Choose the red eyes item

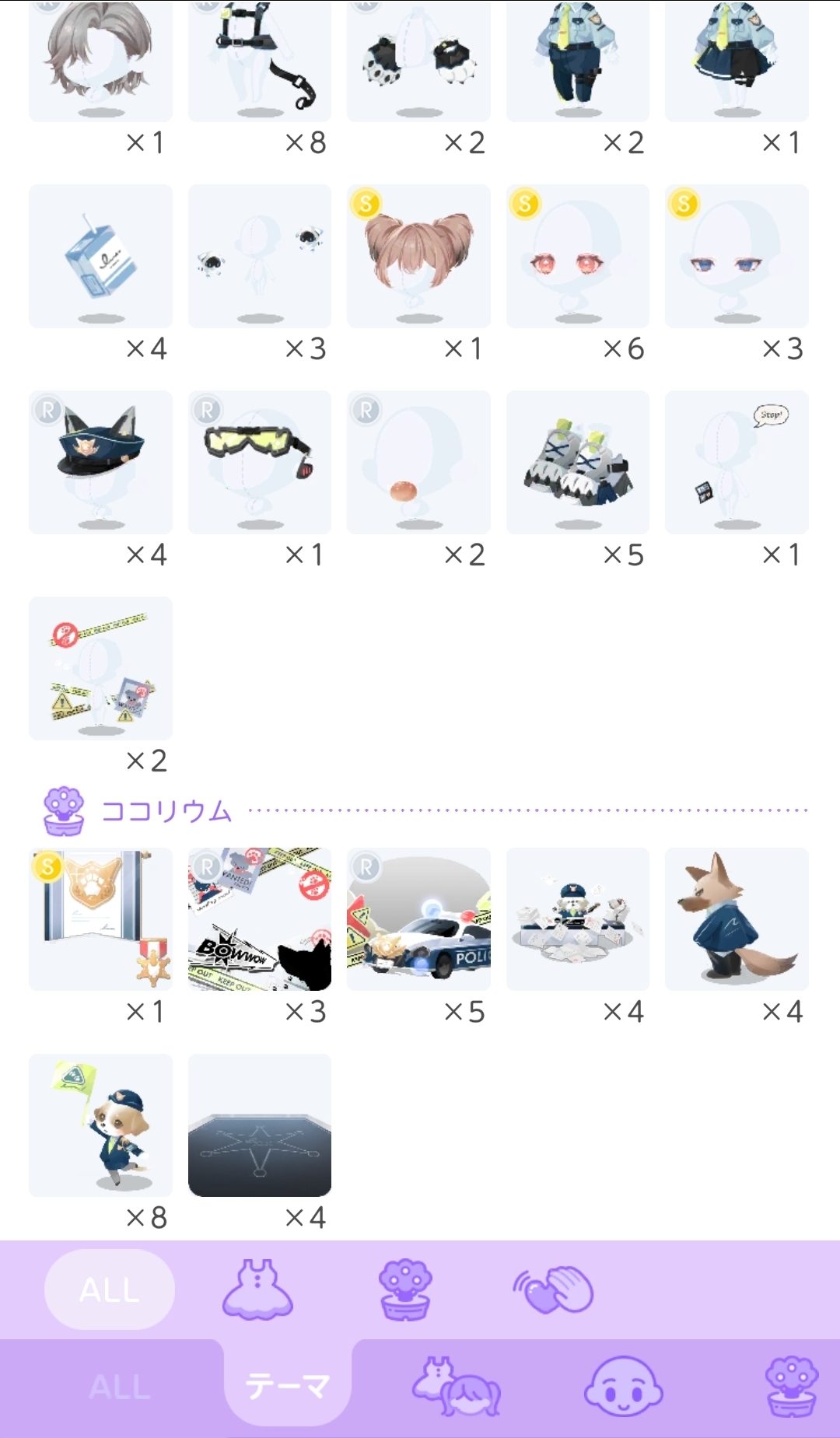pyautogui.click(x=577, y=257)
